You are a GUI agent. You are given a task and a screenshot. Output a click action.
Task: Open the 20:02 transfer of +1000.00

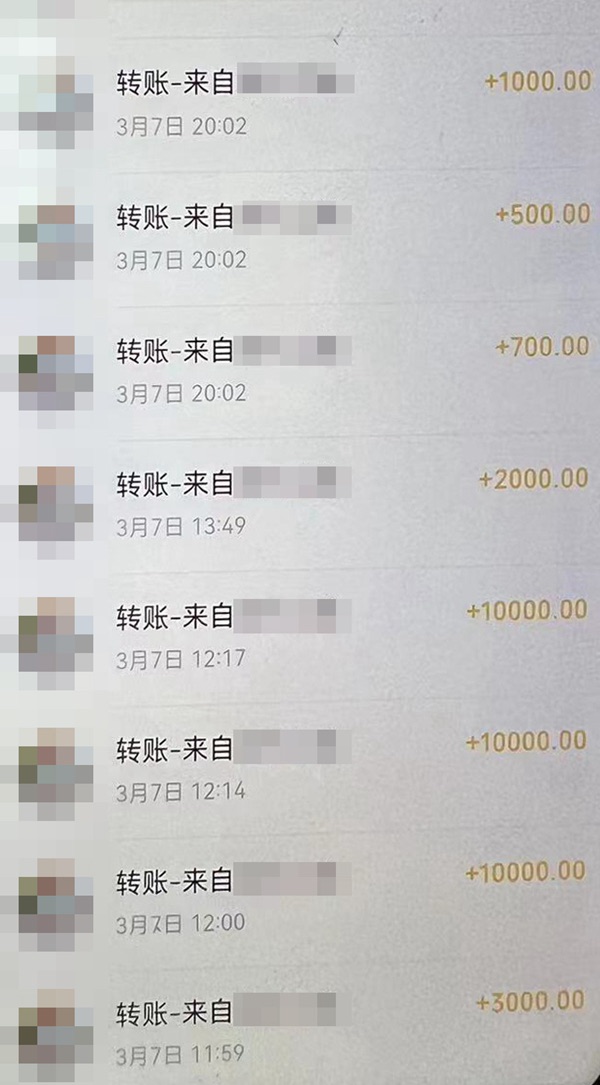(x=300, y=100)
